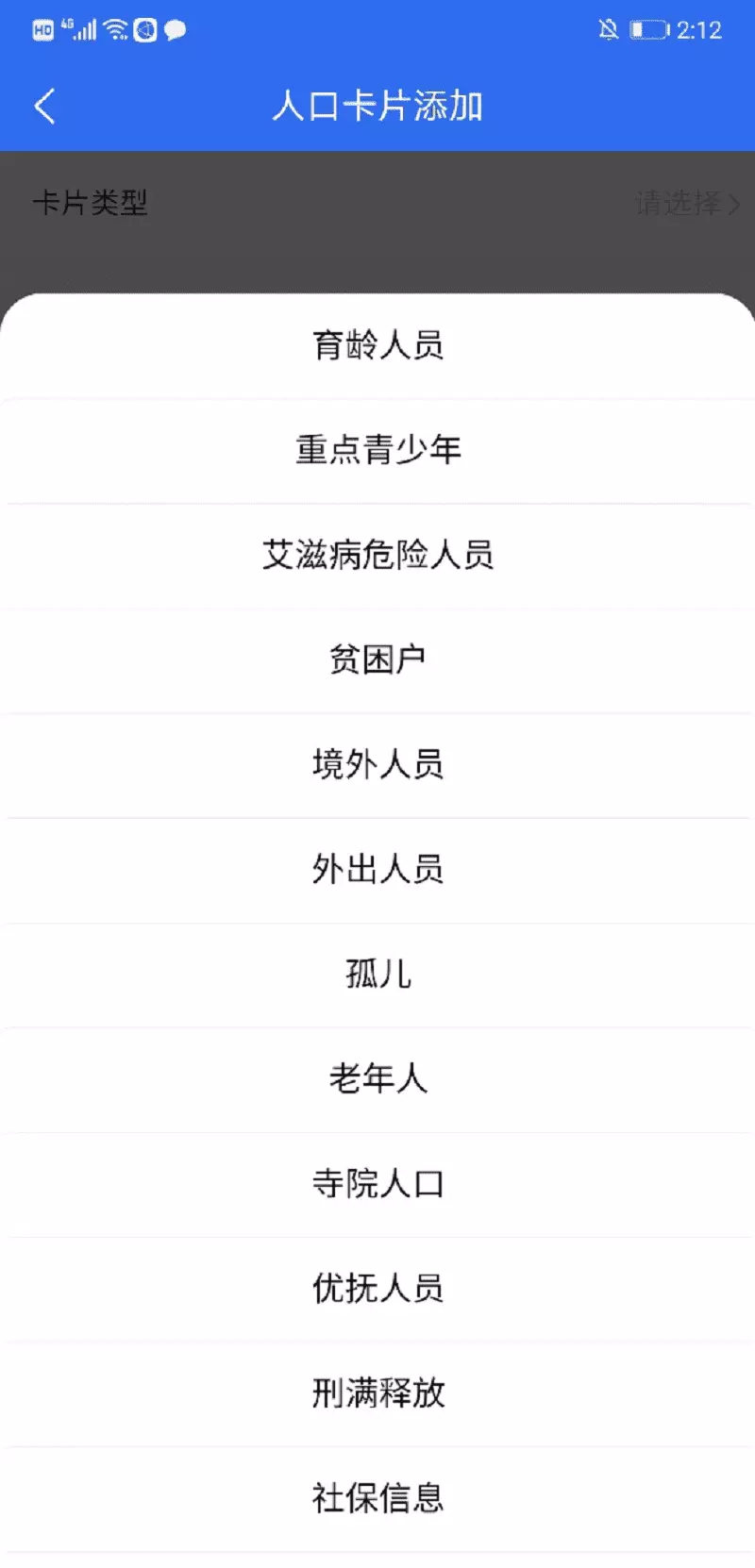Select 孤儿 from the picker

click(377, 974)
